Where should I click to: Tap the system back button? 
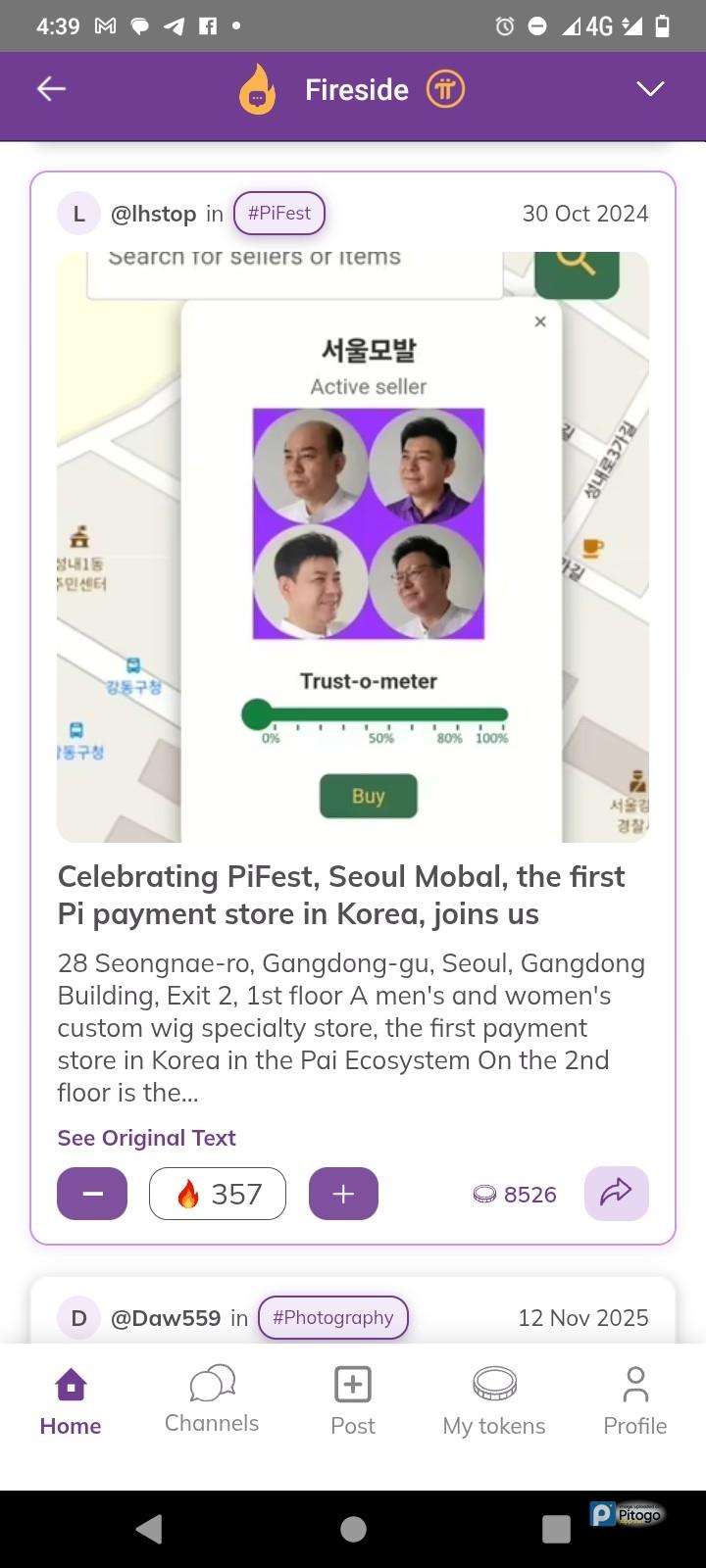pyautogui.click(x=149, y=1529)
